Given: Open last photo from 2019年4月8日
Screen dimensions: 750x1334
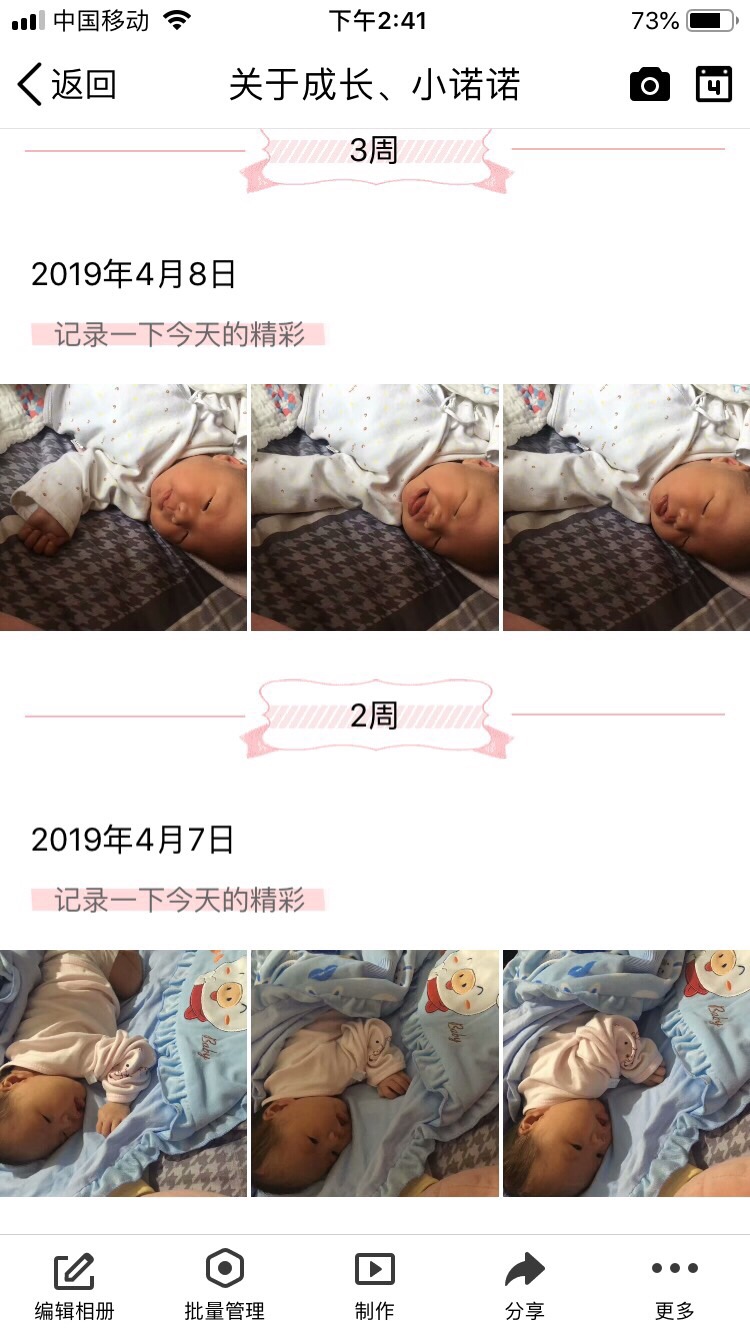Looking at the screenshot, I should 627,507.
